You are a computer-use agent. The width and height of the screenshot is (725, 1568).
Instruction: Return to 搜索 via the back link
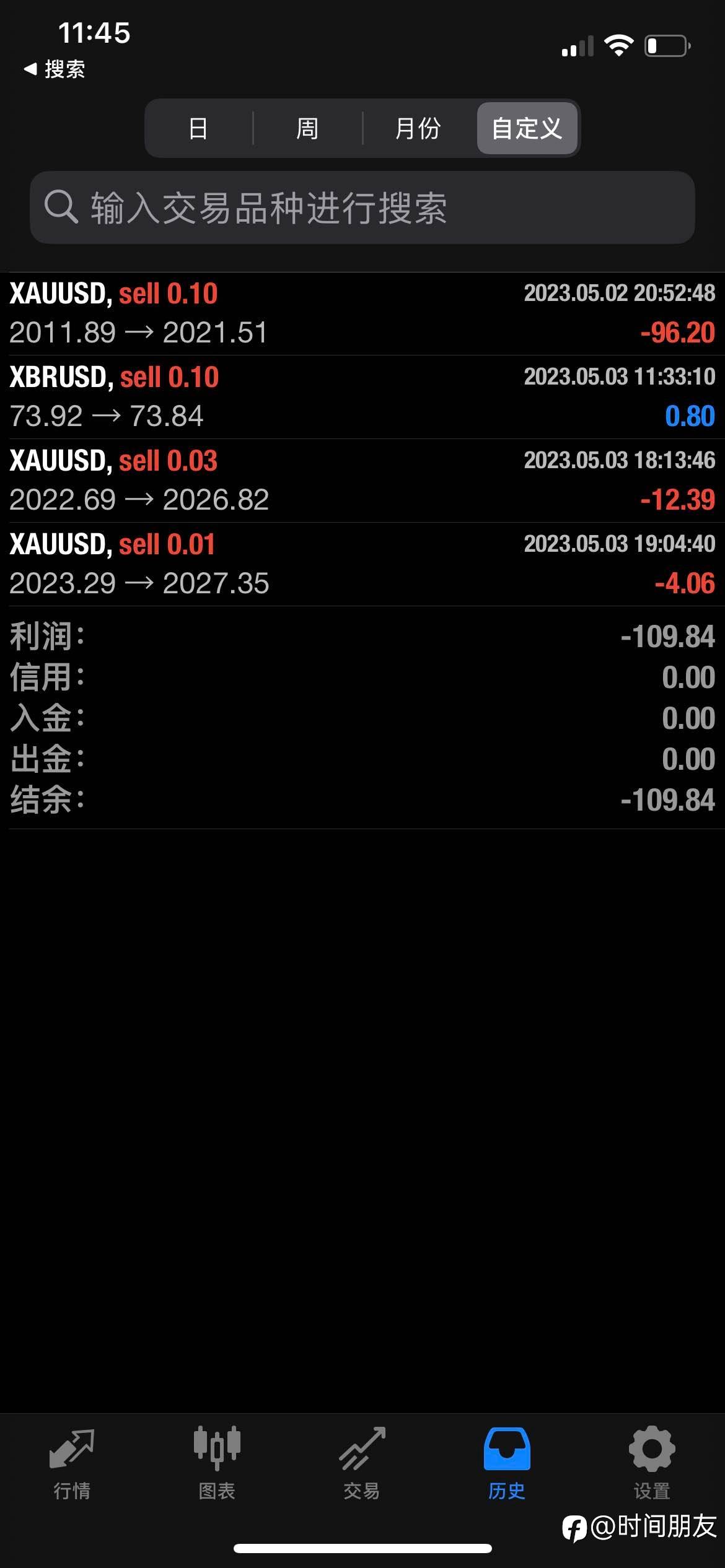coord(55,69)
